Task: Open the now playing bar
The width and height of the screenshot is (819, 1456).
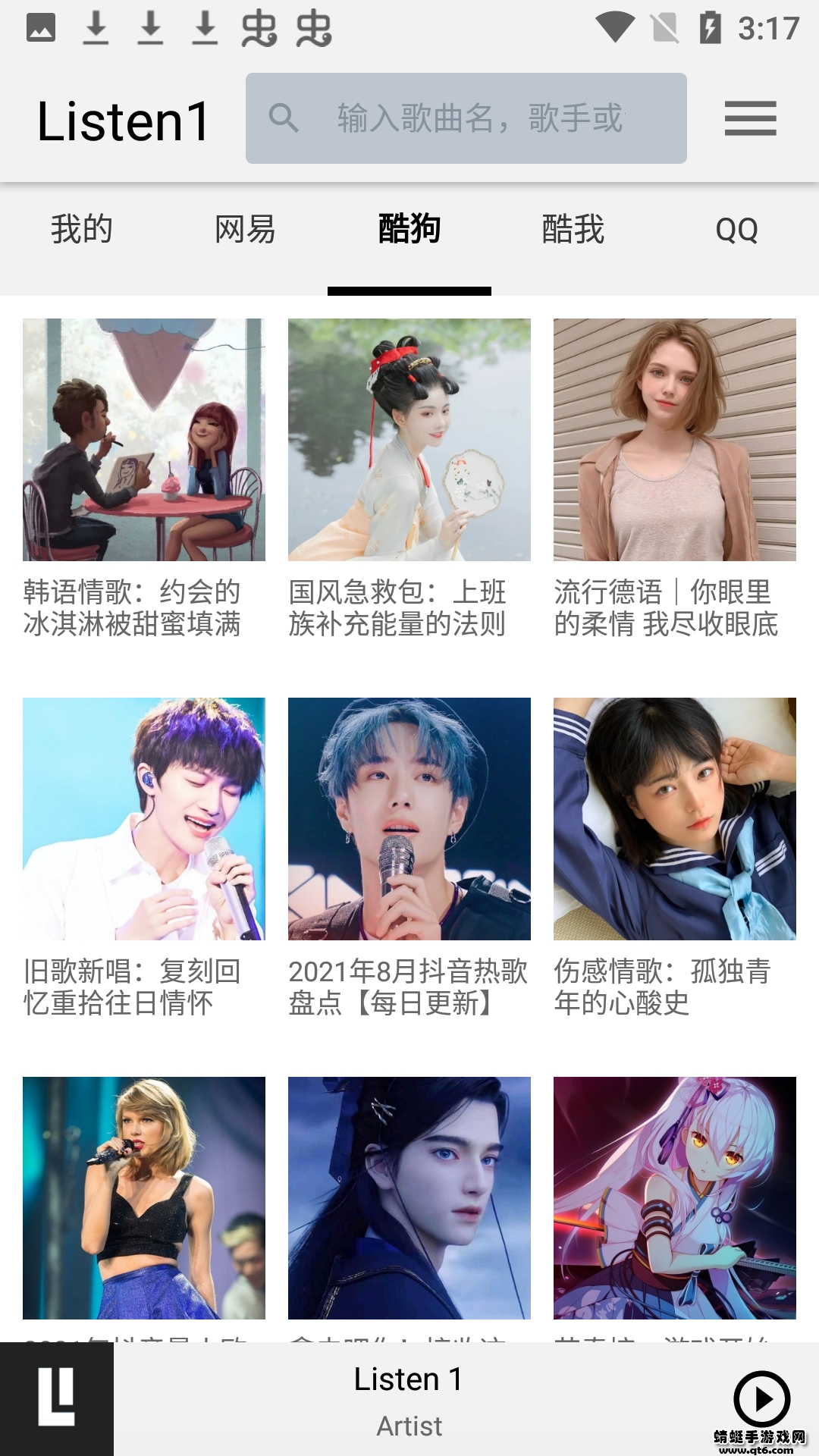Action: tap(409, 1400)
